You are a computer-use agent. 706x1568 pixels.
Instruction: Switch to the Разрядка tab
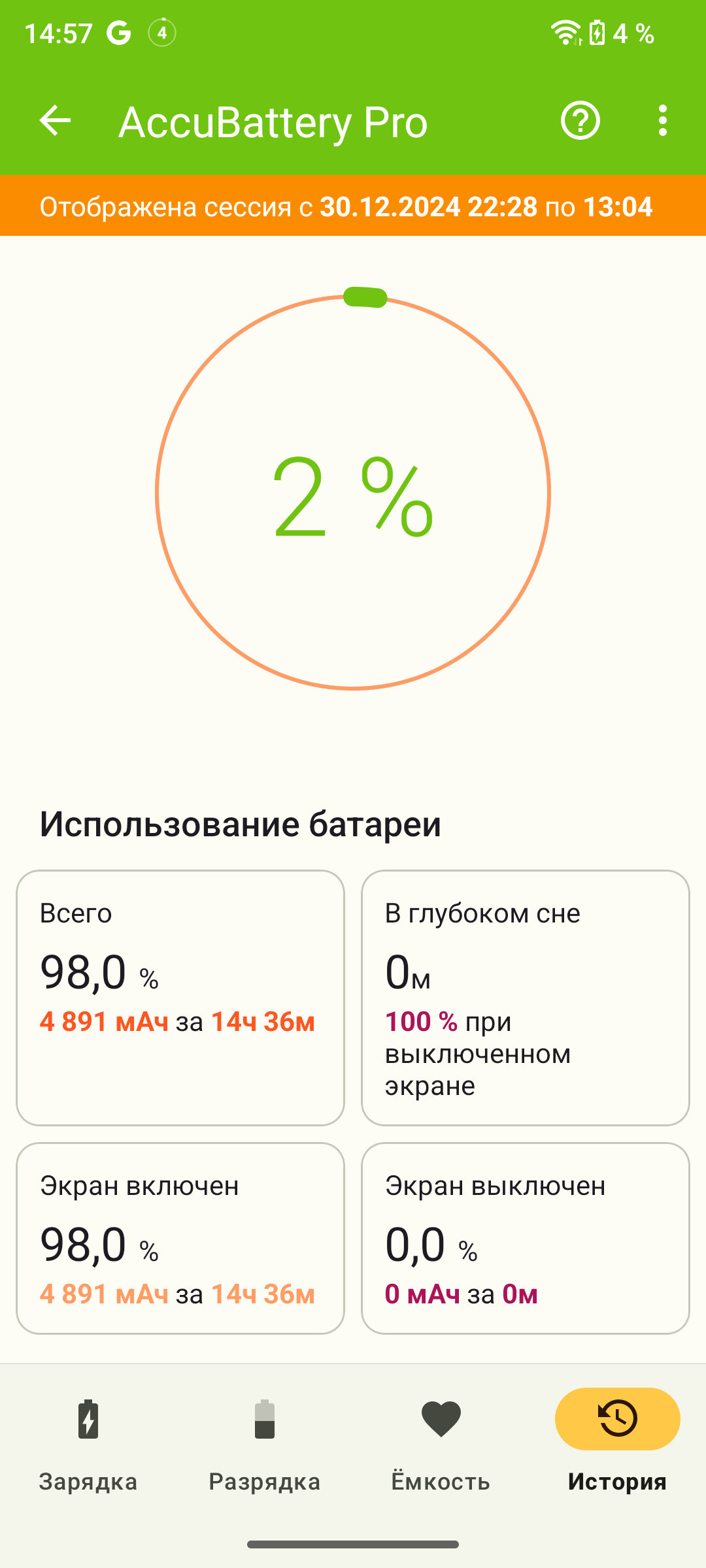265,1445
